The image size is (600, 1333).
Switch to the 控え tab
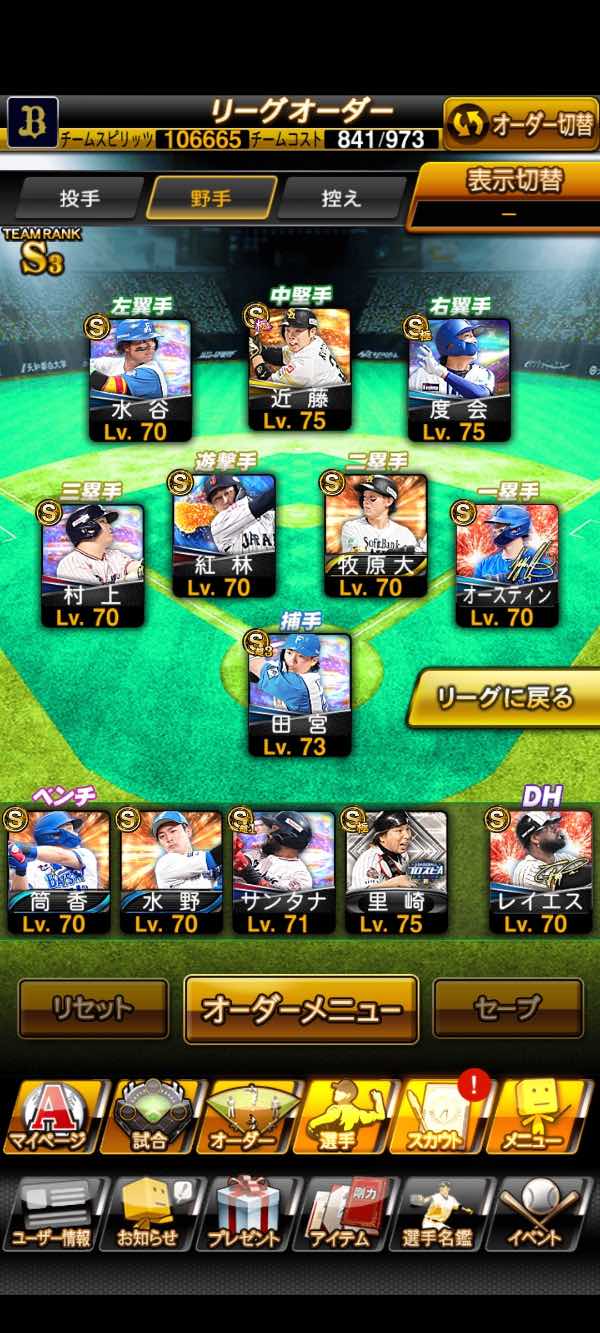pyautogui.click(x=341, y=198)
